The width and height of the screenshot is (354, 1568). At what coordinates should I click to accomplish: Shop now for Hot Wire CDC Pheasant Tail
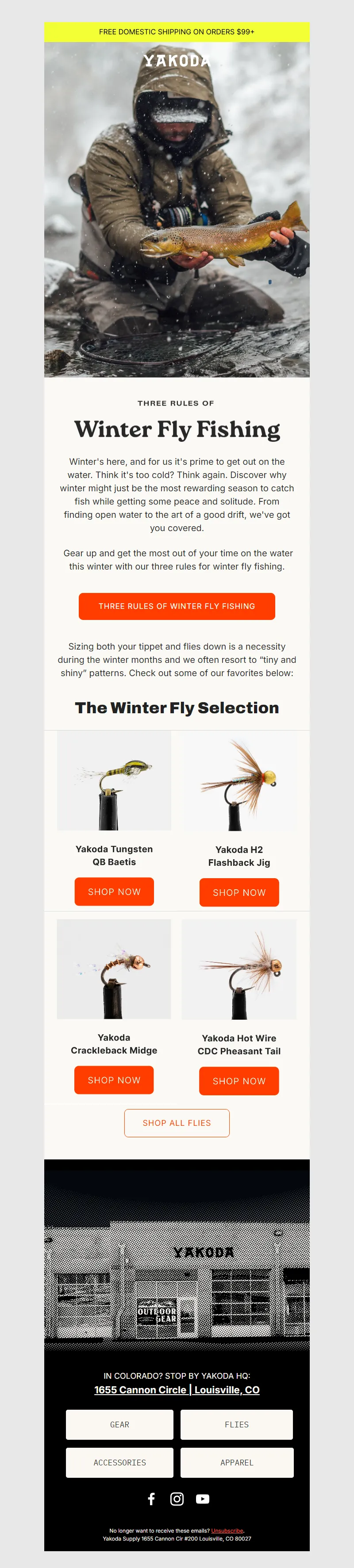pyautogui.click(x=239, y=1081)
